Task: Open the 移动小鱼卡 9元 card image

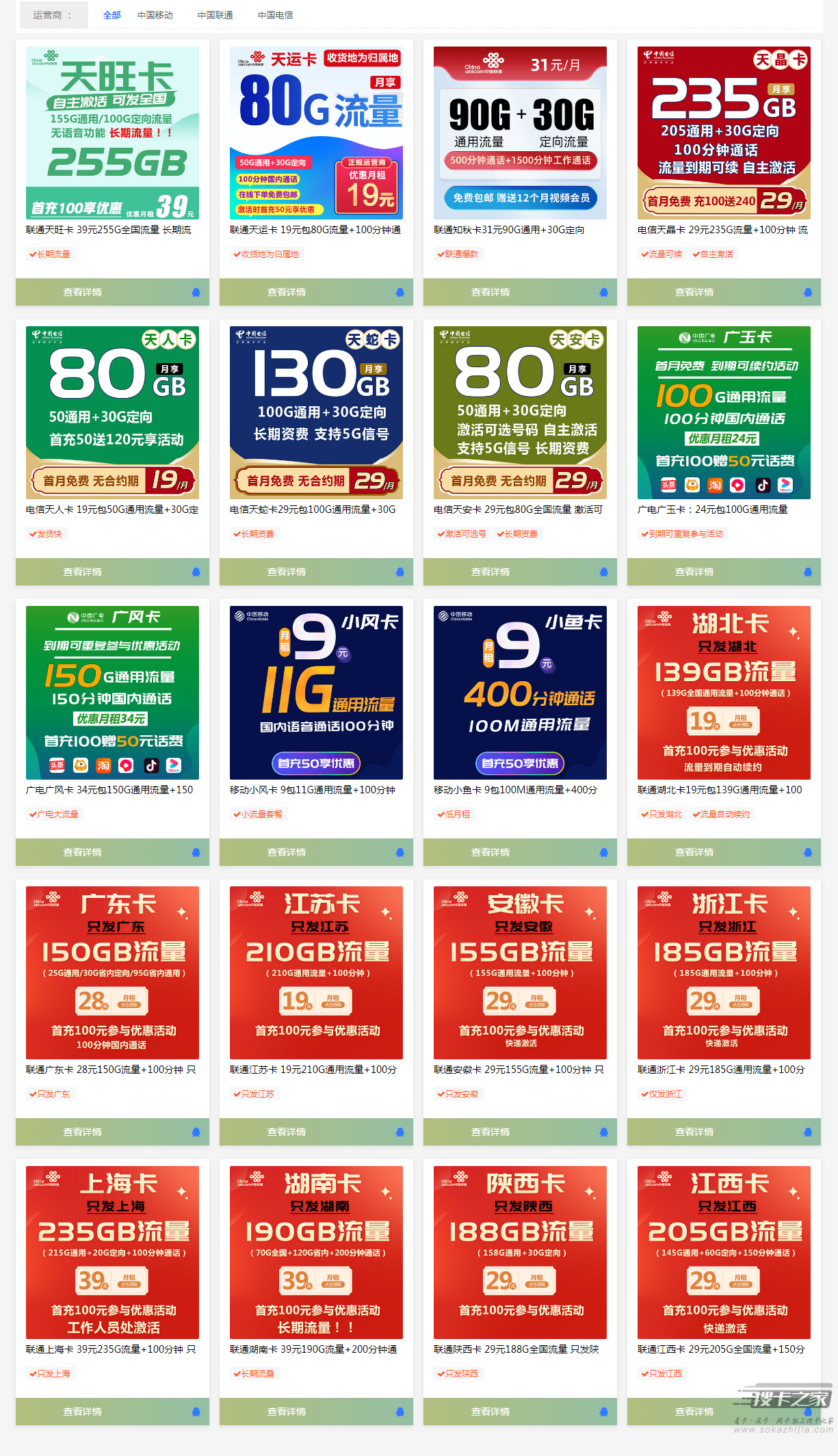Action: click(520, 692)
